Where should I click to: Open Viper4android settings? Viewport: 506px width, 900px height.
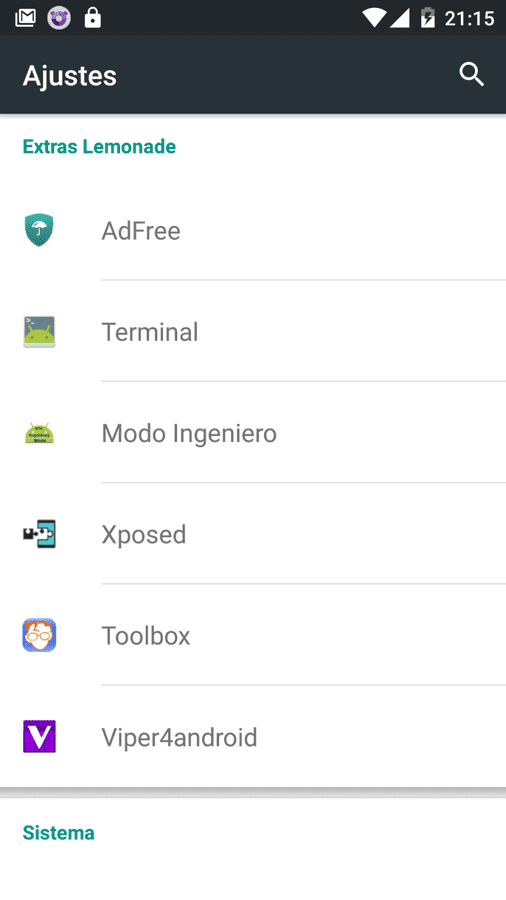point(253,736)
